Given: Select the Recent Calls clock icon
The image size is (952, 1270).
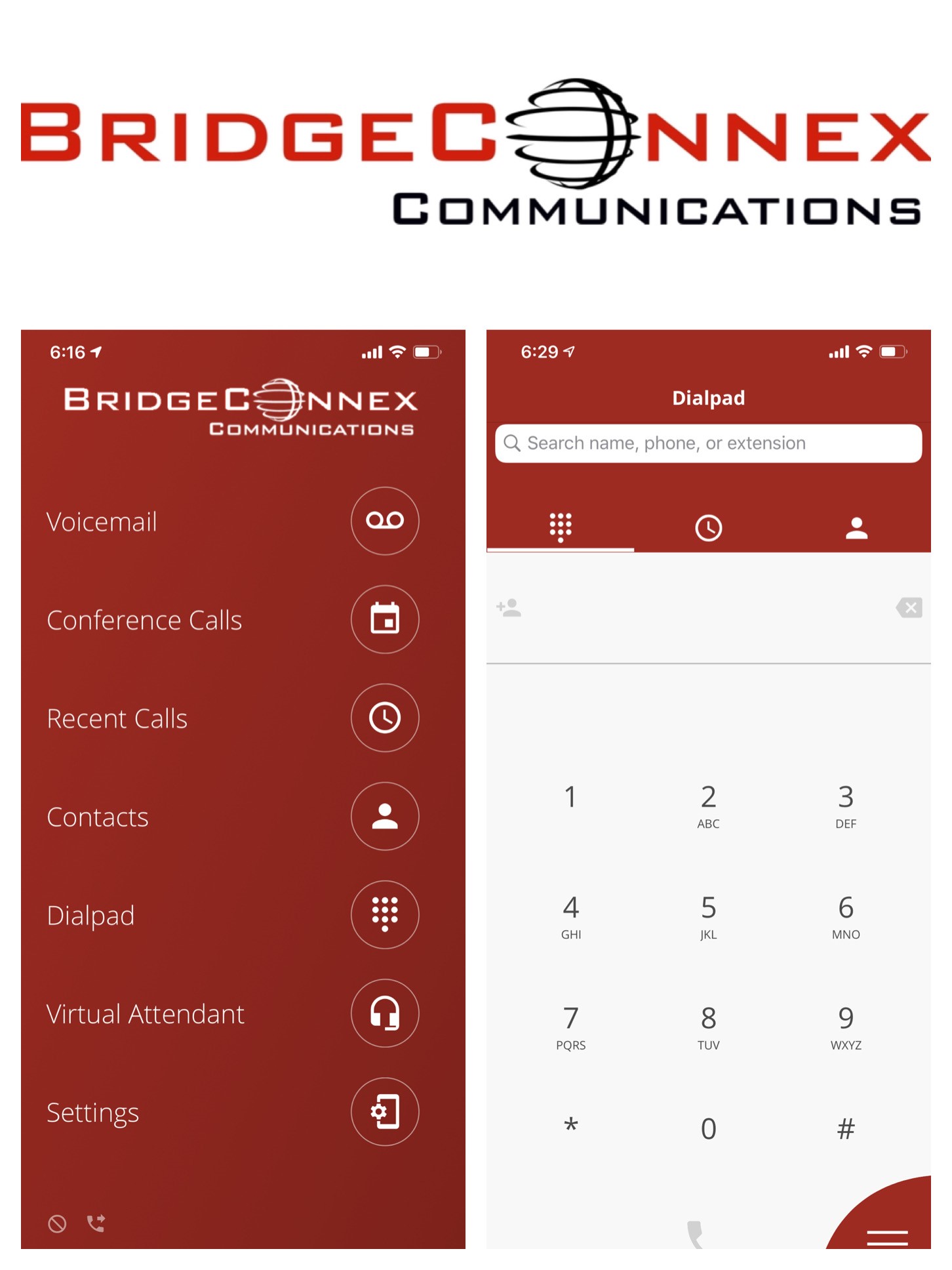Looking at the screenshot, I should [x=385, y=718].
